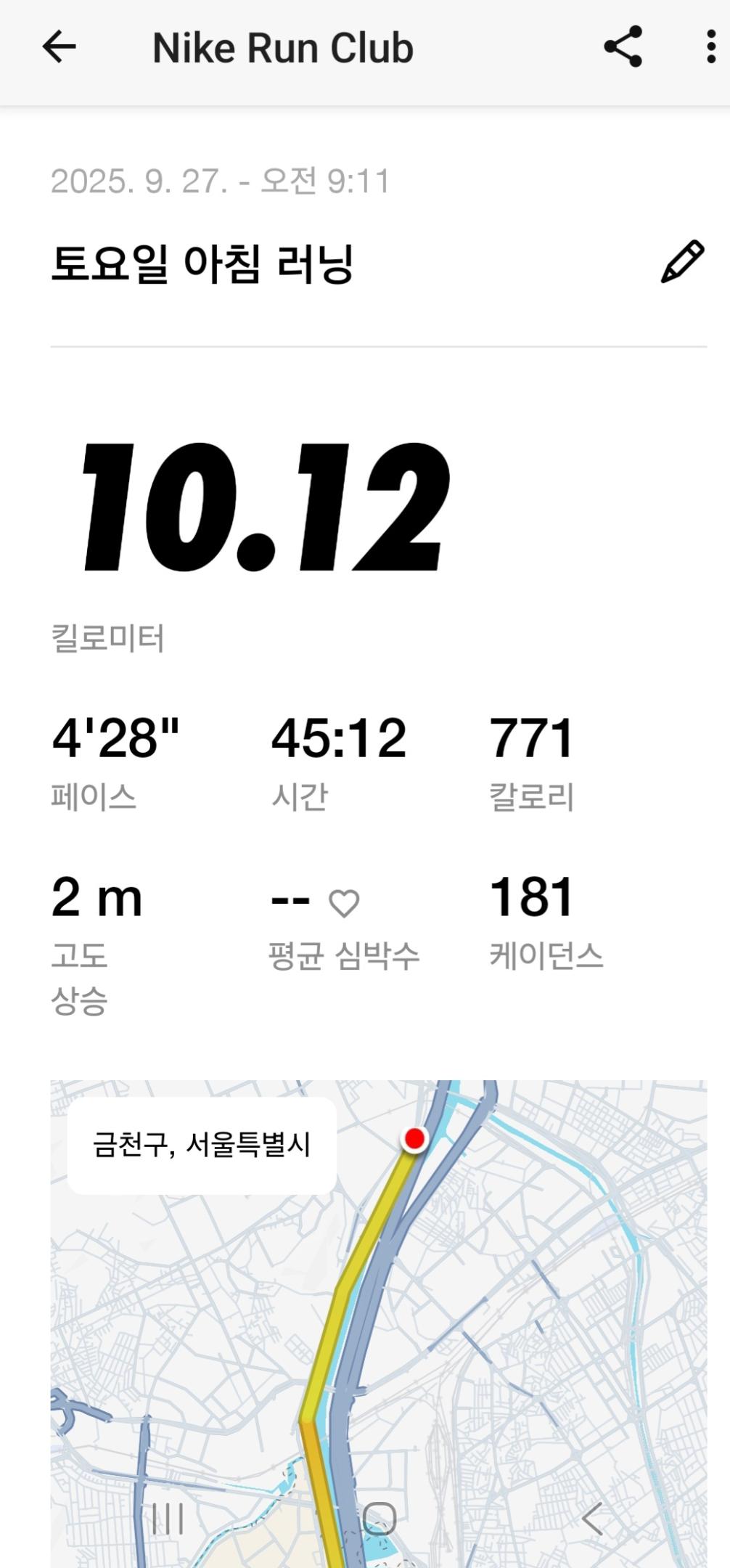Tap the system home button
The height and width of the screenshot is (1568, 730).
tap(379, 1519)
